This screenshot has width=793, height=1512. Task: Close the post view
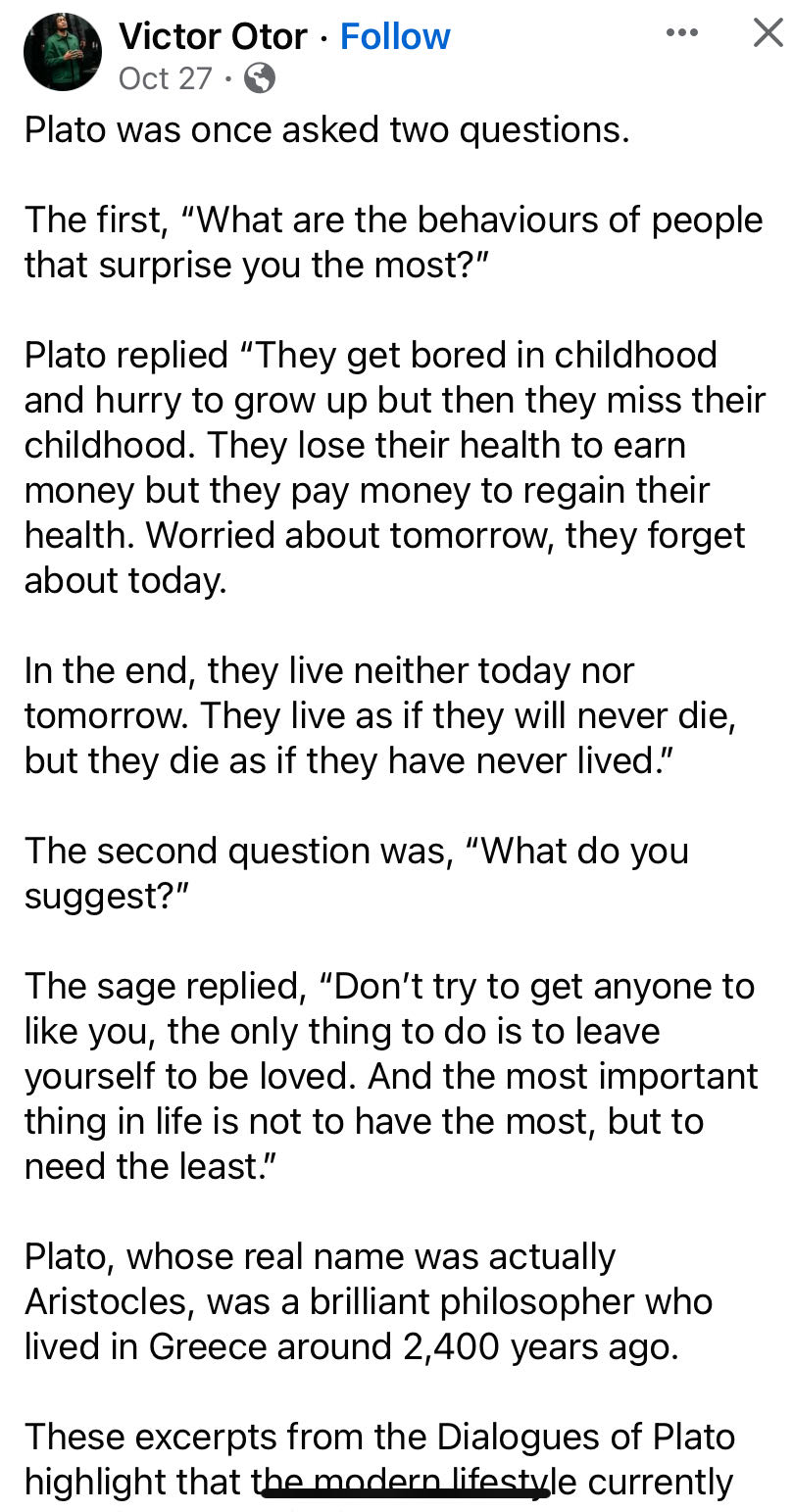(768, 33)
